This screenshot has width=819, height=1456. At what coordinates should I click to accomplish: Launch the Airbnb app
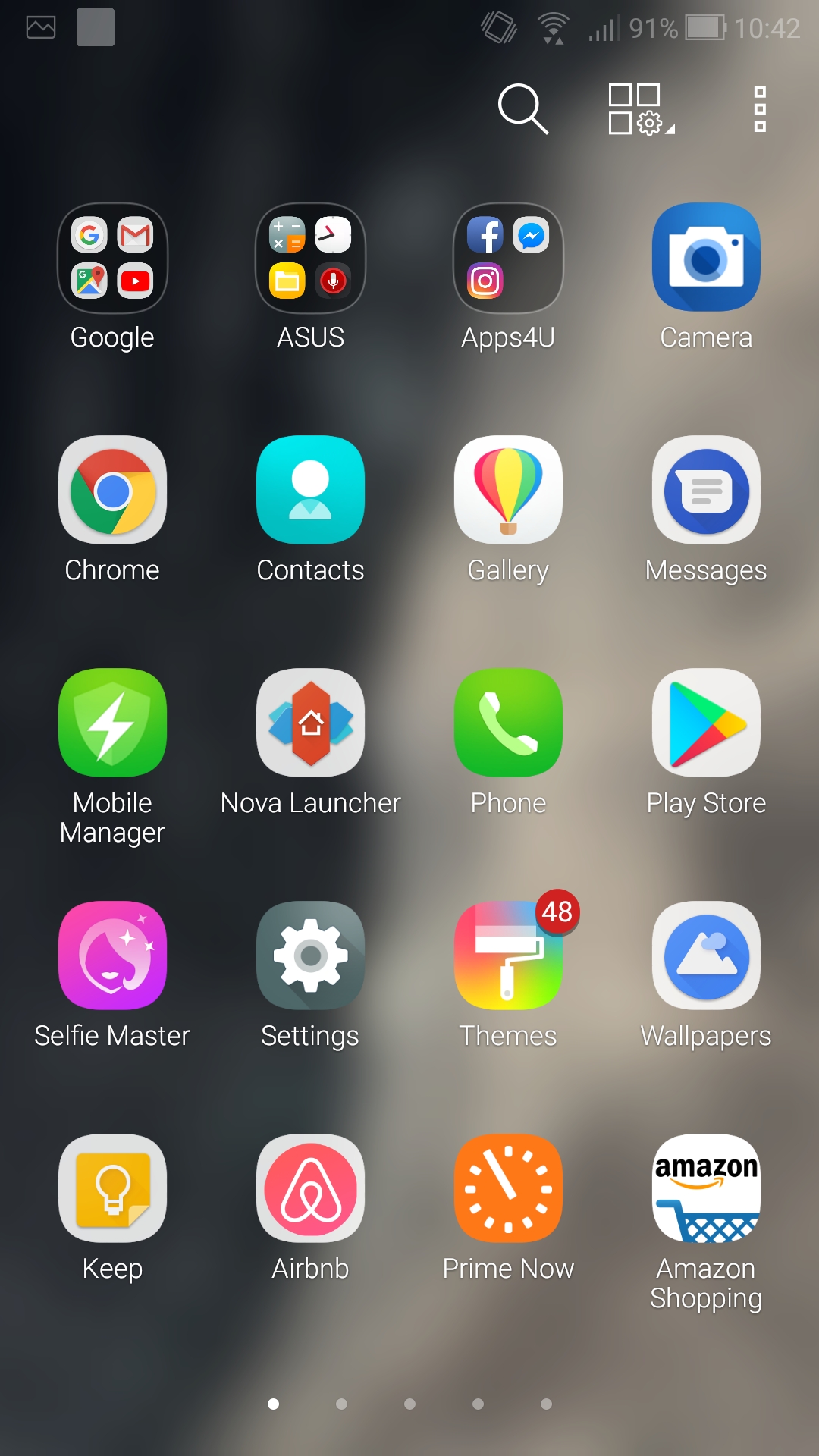coord(310,1189)
